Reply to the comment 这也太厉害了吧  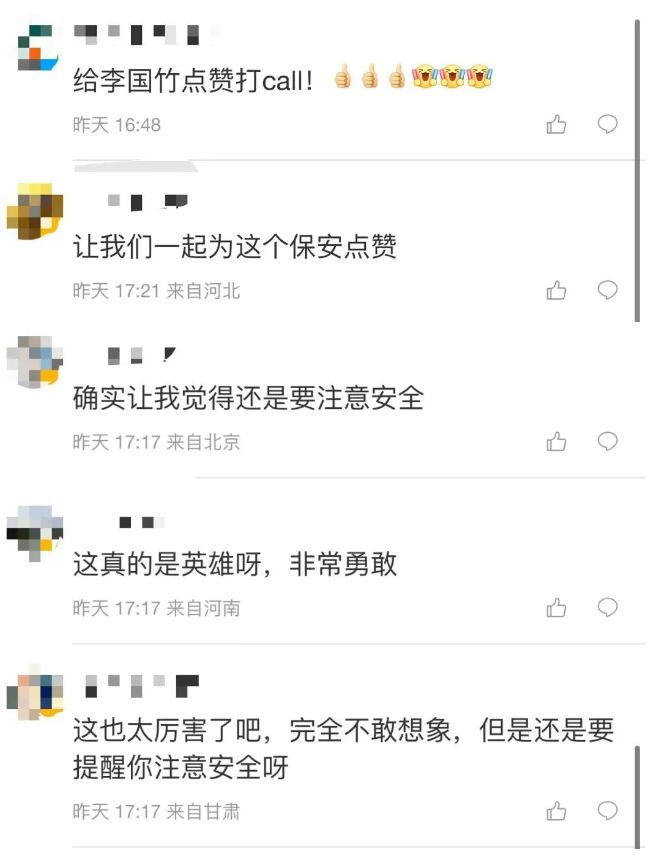tap(607, 811)
